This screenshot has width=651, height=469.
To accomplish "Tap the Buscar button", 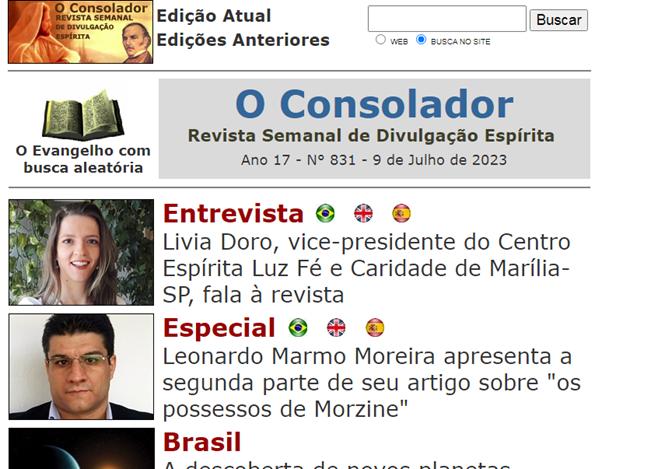I will 558,19.
